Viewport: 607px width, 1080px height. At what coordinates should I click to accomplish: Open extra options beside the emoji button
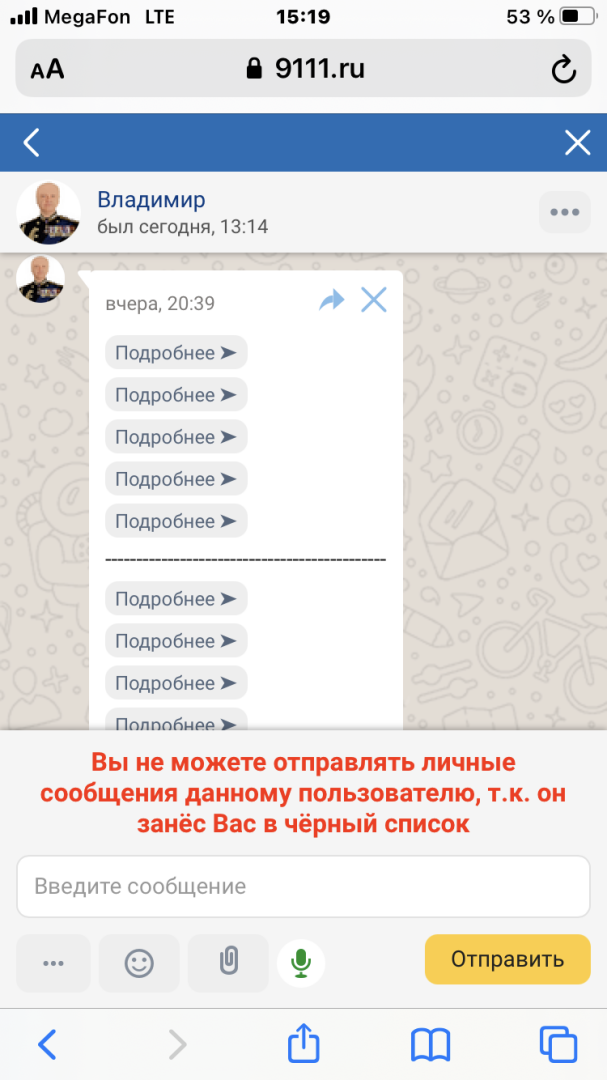coord(53,963)
